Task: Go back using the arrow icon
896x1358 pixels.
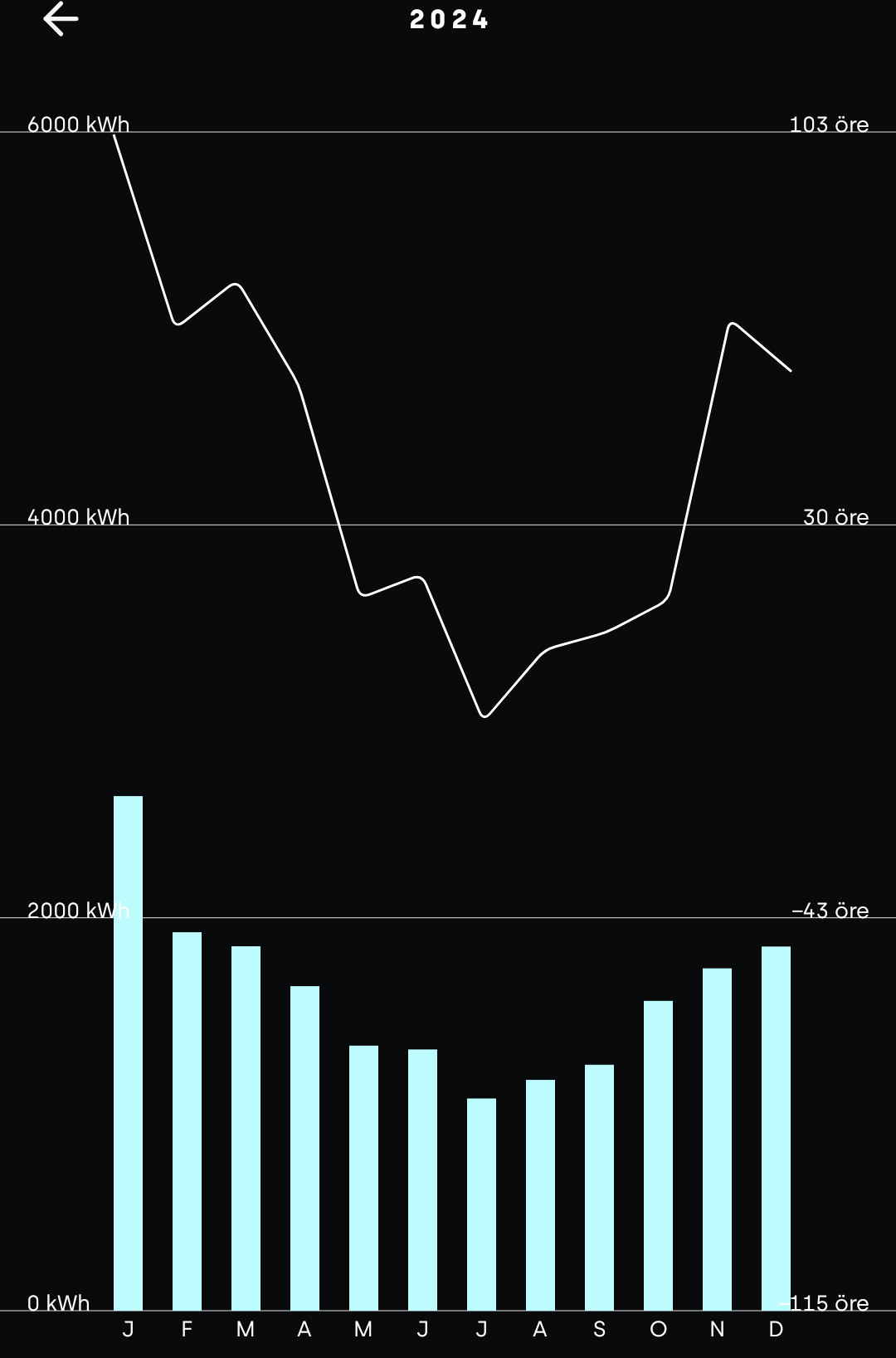Action: click(61, 19)
